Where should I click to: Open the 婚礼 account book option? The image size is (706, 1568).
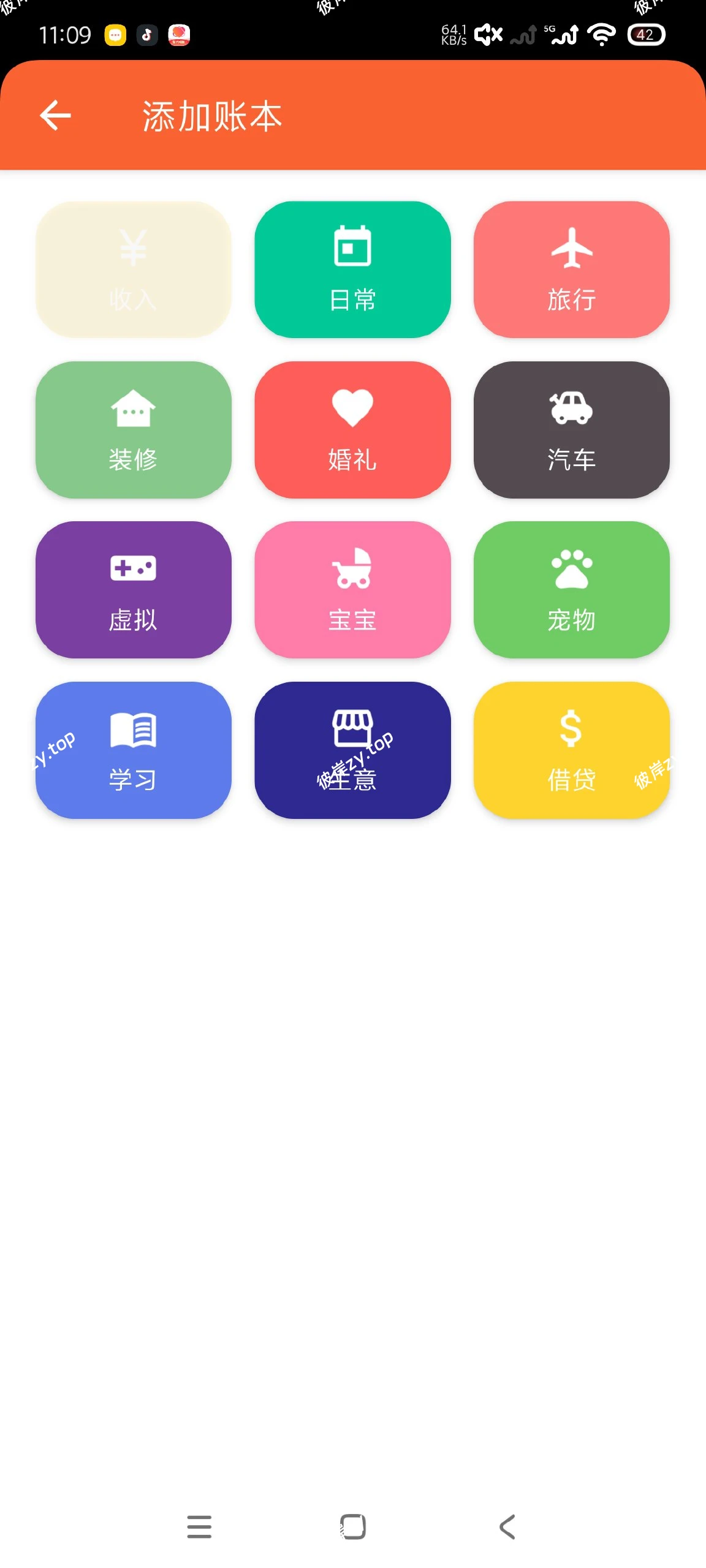tap(352, 429)
